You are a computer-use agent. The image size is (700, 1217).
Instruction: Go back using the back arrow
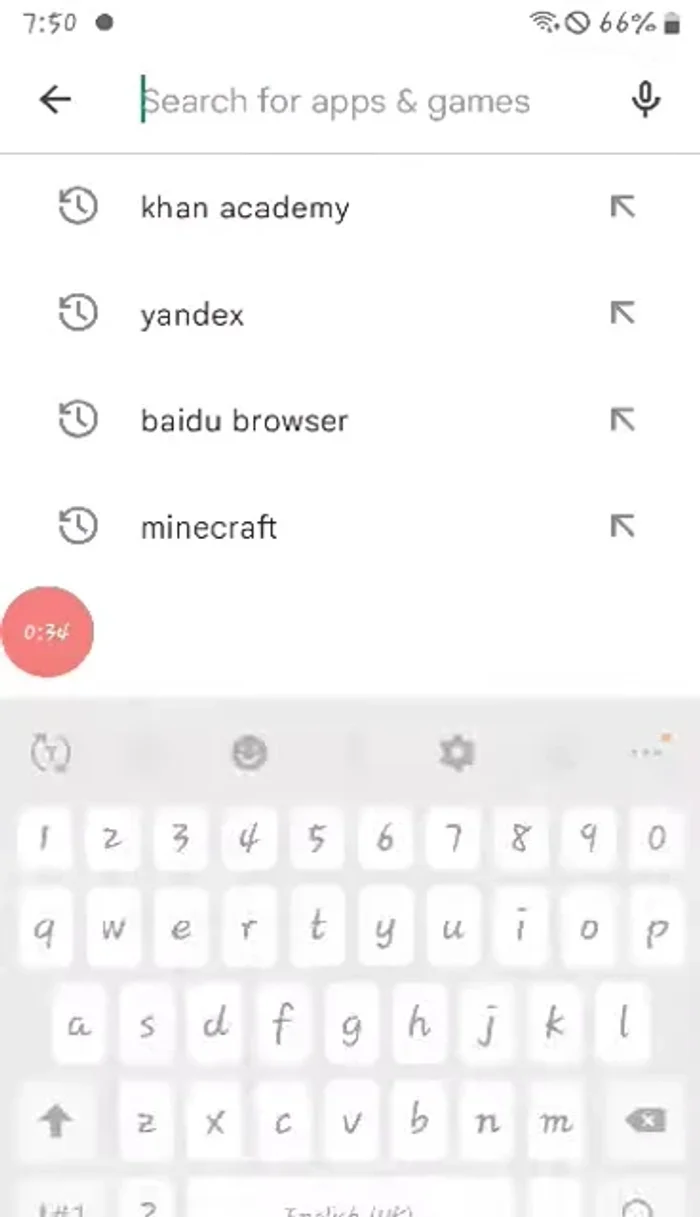(56, 100)
